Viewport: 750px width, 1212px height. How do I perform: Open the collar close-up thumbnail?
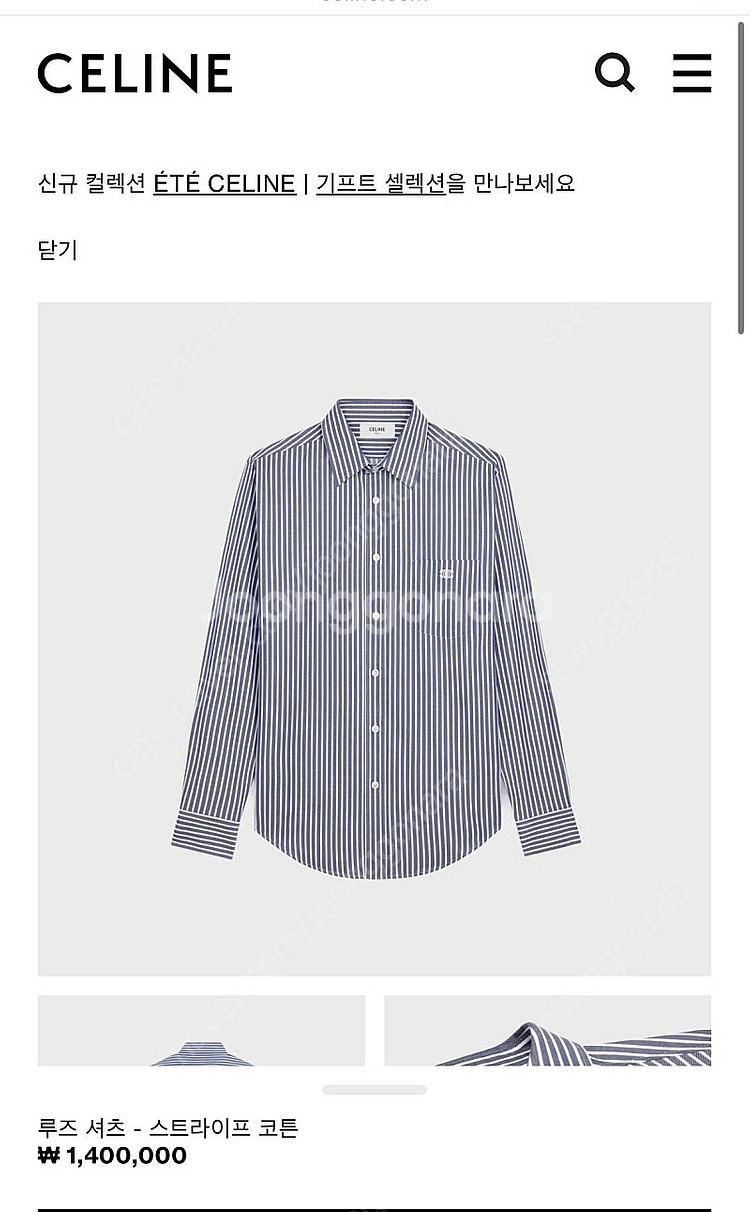(x=547, y=1030)
